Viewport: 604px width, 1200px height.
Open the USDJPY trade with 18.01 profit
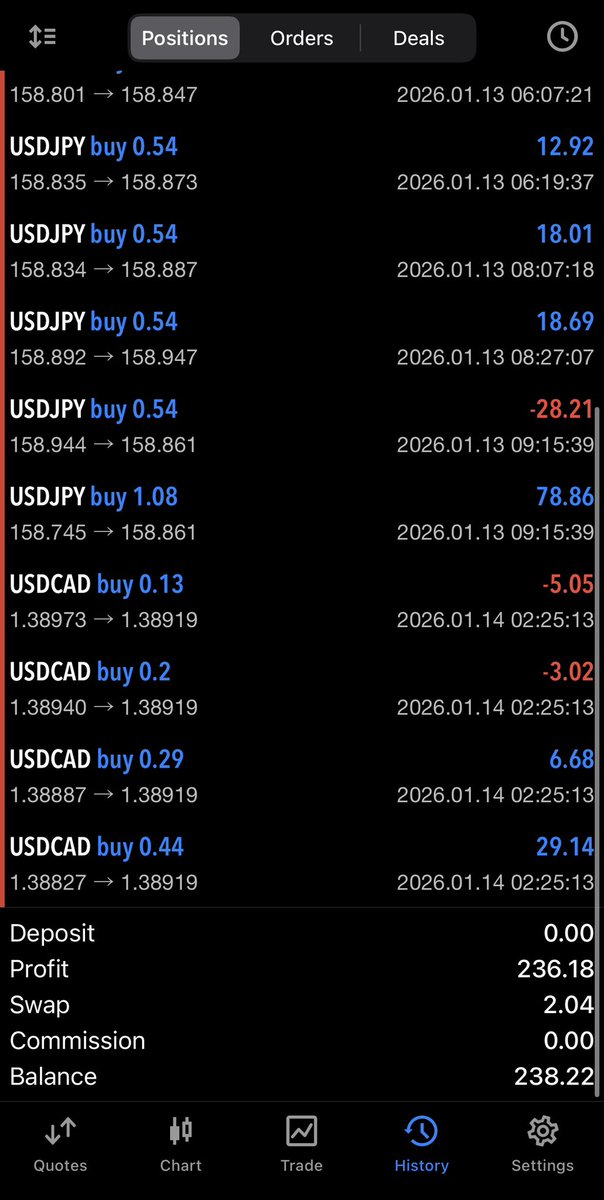tap(300, 251)
